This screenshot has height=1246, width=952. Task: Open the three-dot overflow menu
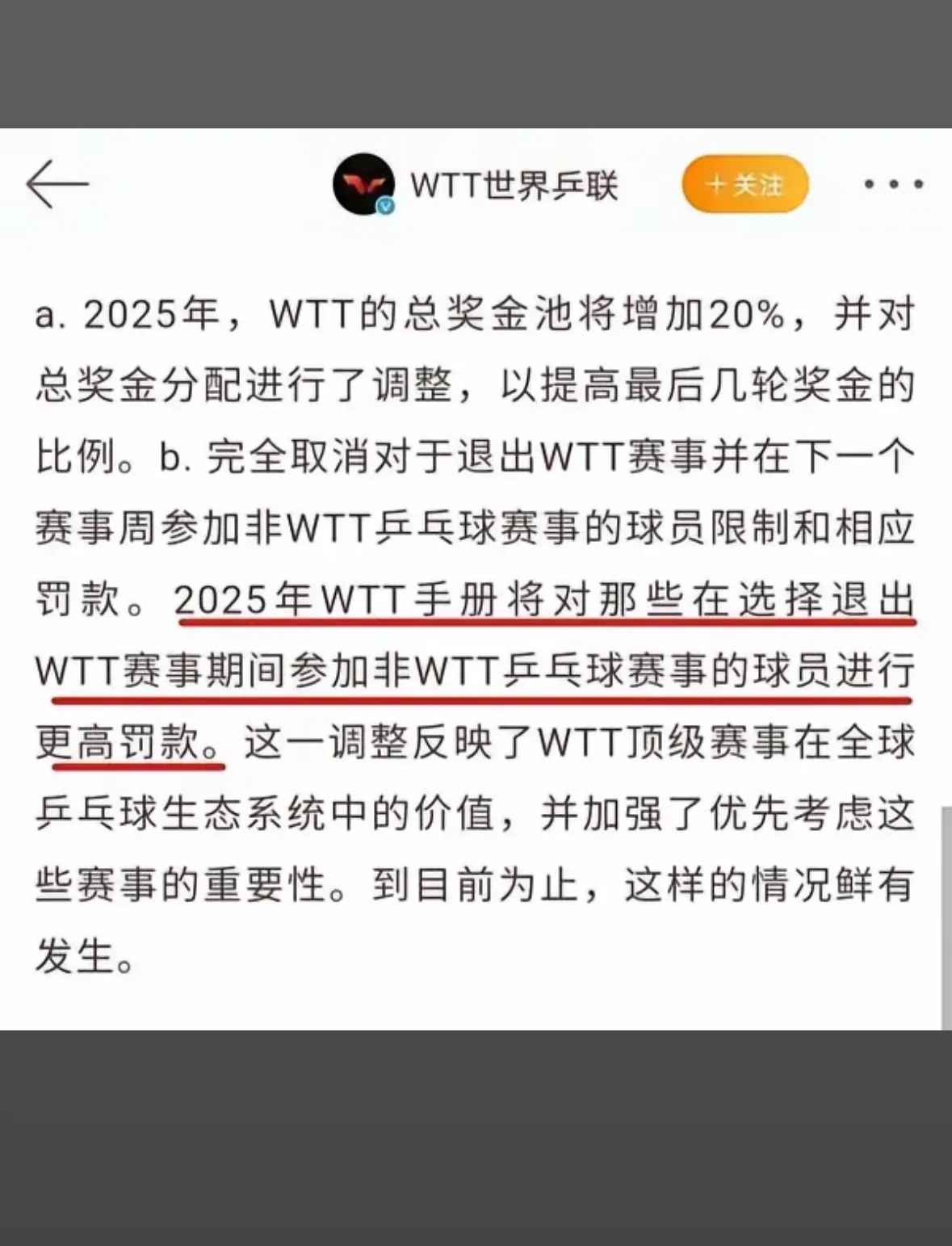pyautogui.click(x=893, y=184)
